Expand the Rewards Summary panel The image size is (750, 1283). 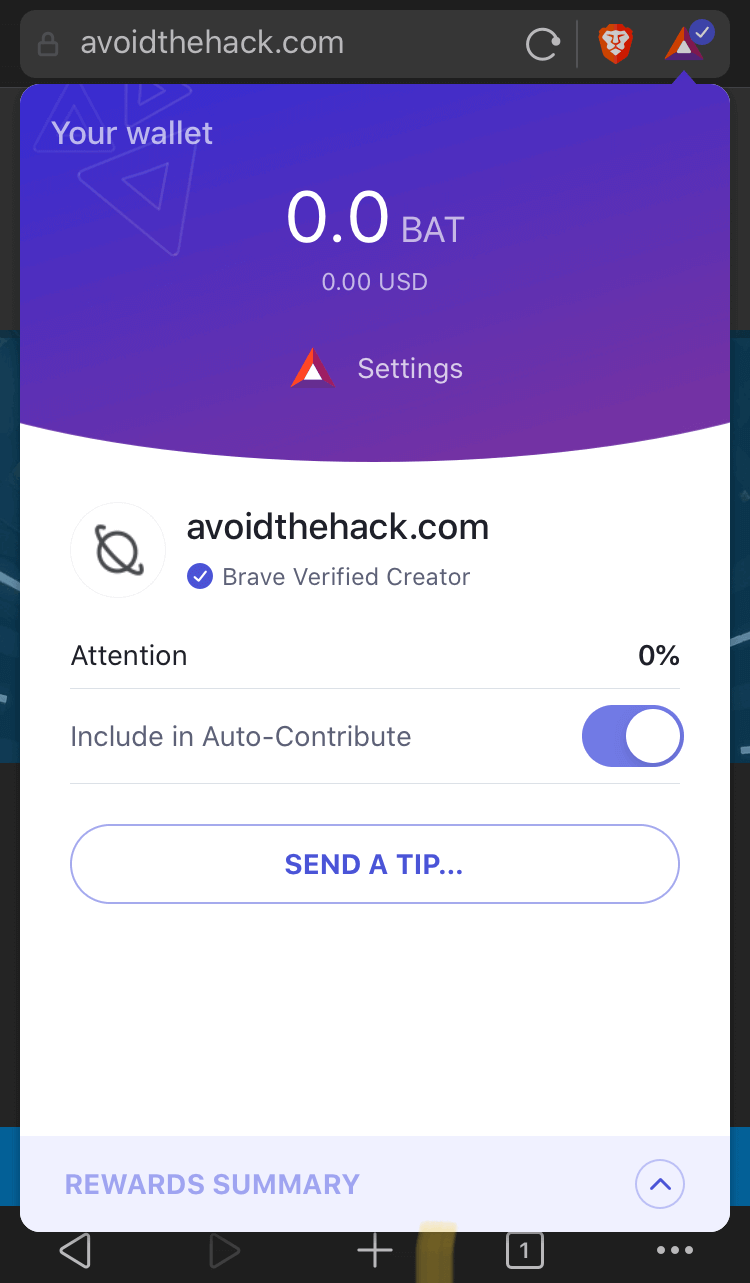(660, 1185)
